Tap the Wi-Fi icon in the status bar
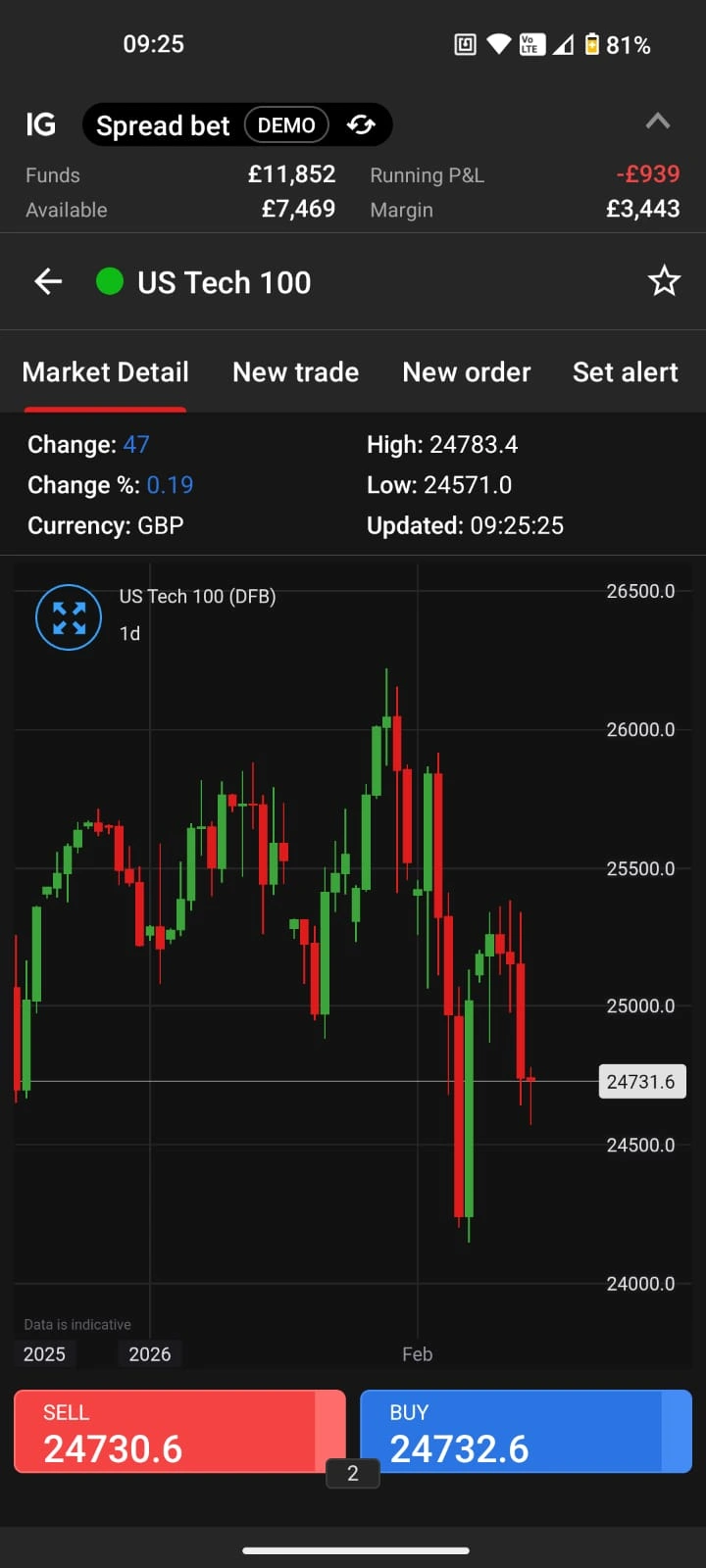Screen dimensions: 706x1568 click(498, 43)
